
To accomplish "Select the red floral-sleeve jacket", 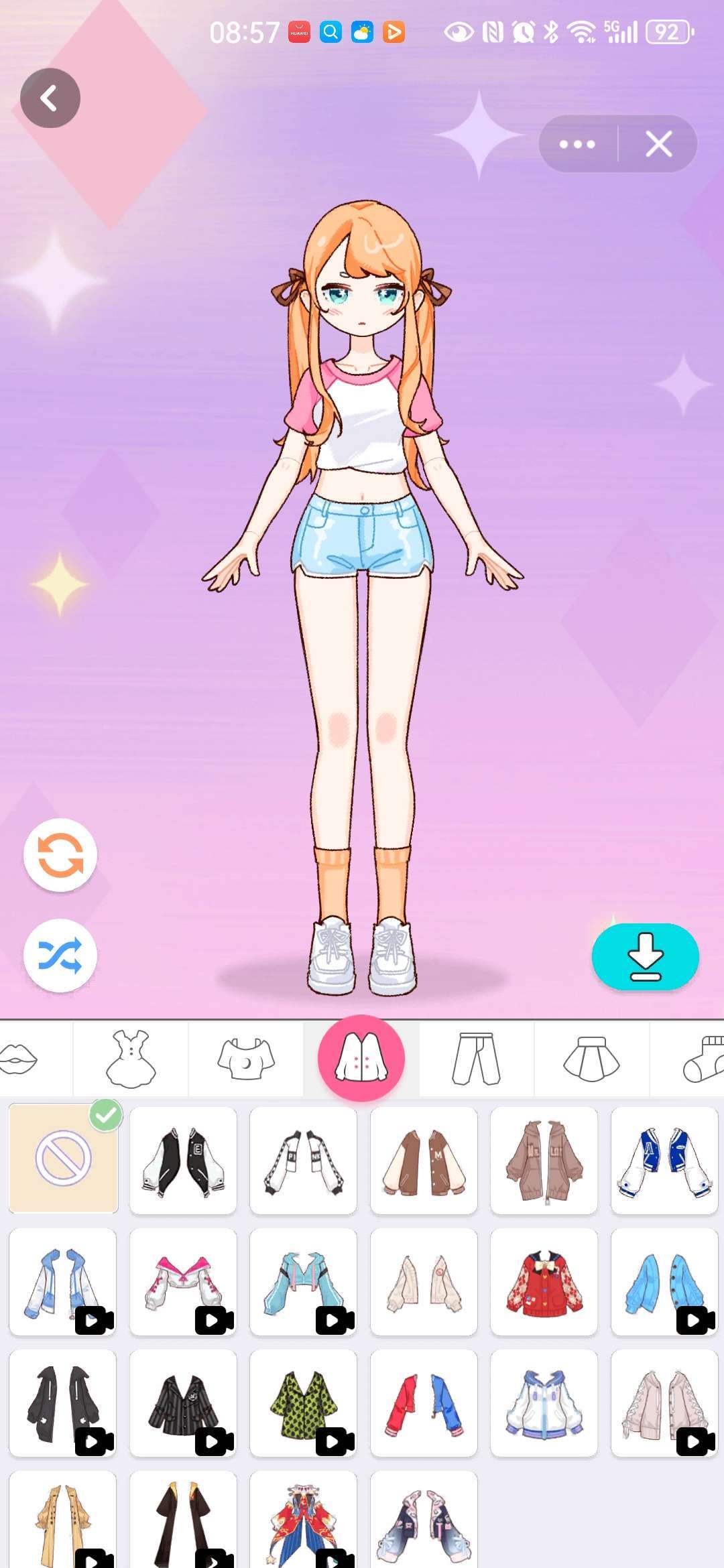I will coord(544,1281).
